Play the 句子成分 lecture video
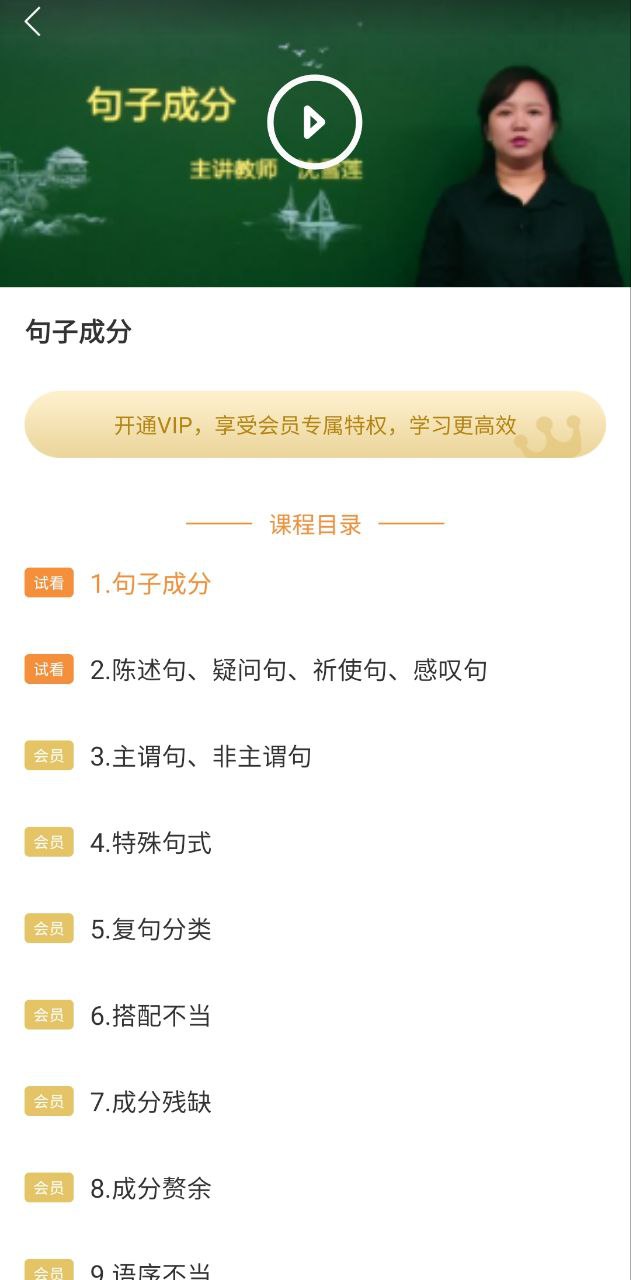The image size is (631, 1280). pyautogui.click(x=314, y=122)
